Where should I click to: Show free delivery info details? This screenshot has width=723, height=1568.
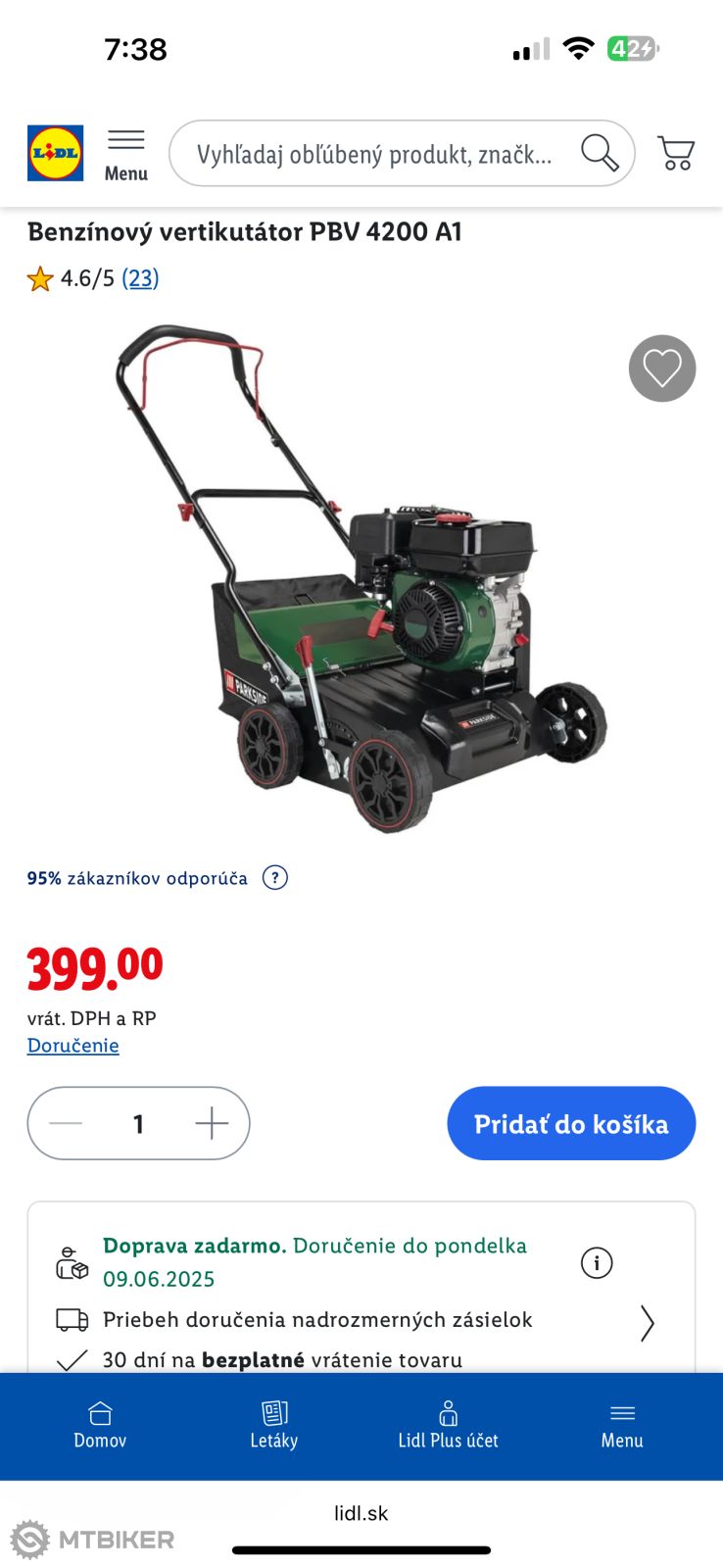click(597, 1262)
